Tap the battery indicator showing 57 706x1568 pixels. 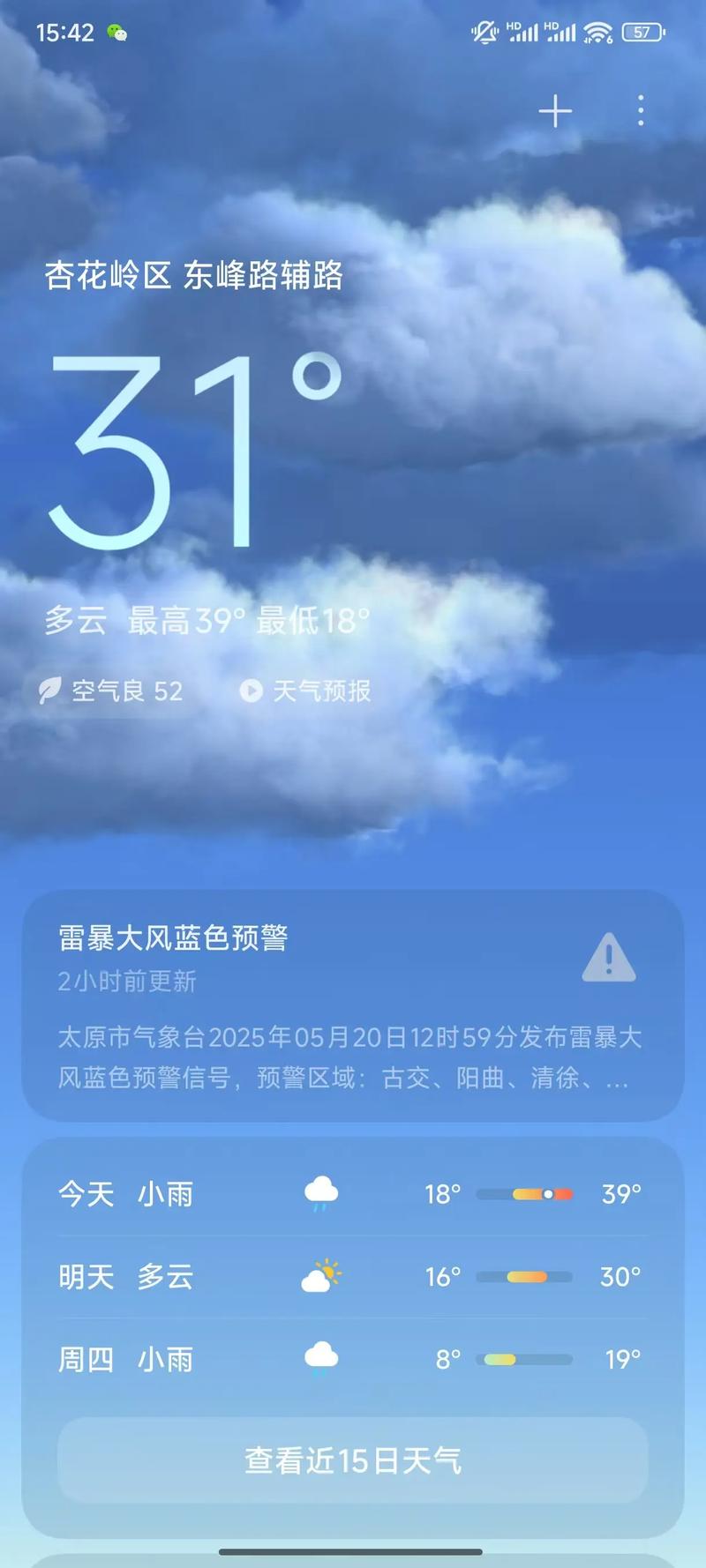[642, 32]
